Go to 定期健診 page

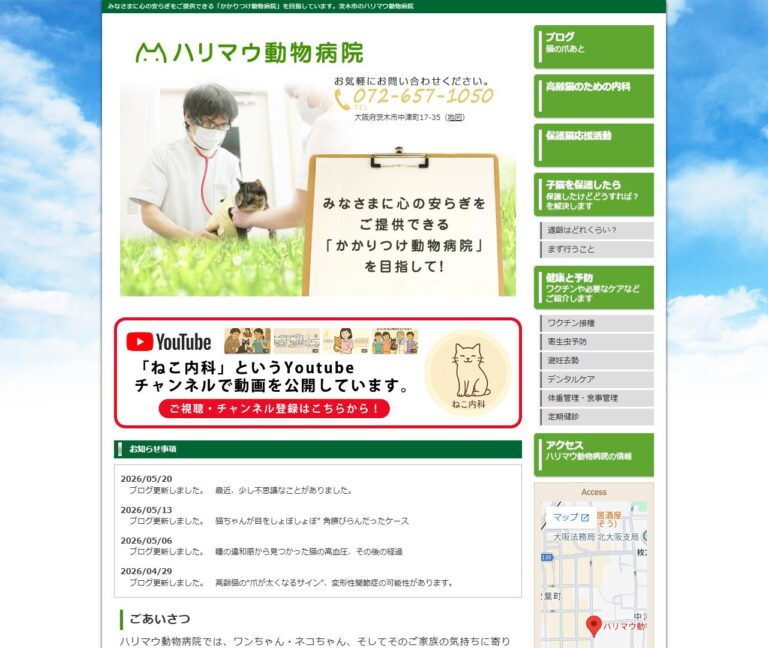pos(597,417)
